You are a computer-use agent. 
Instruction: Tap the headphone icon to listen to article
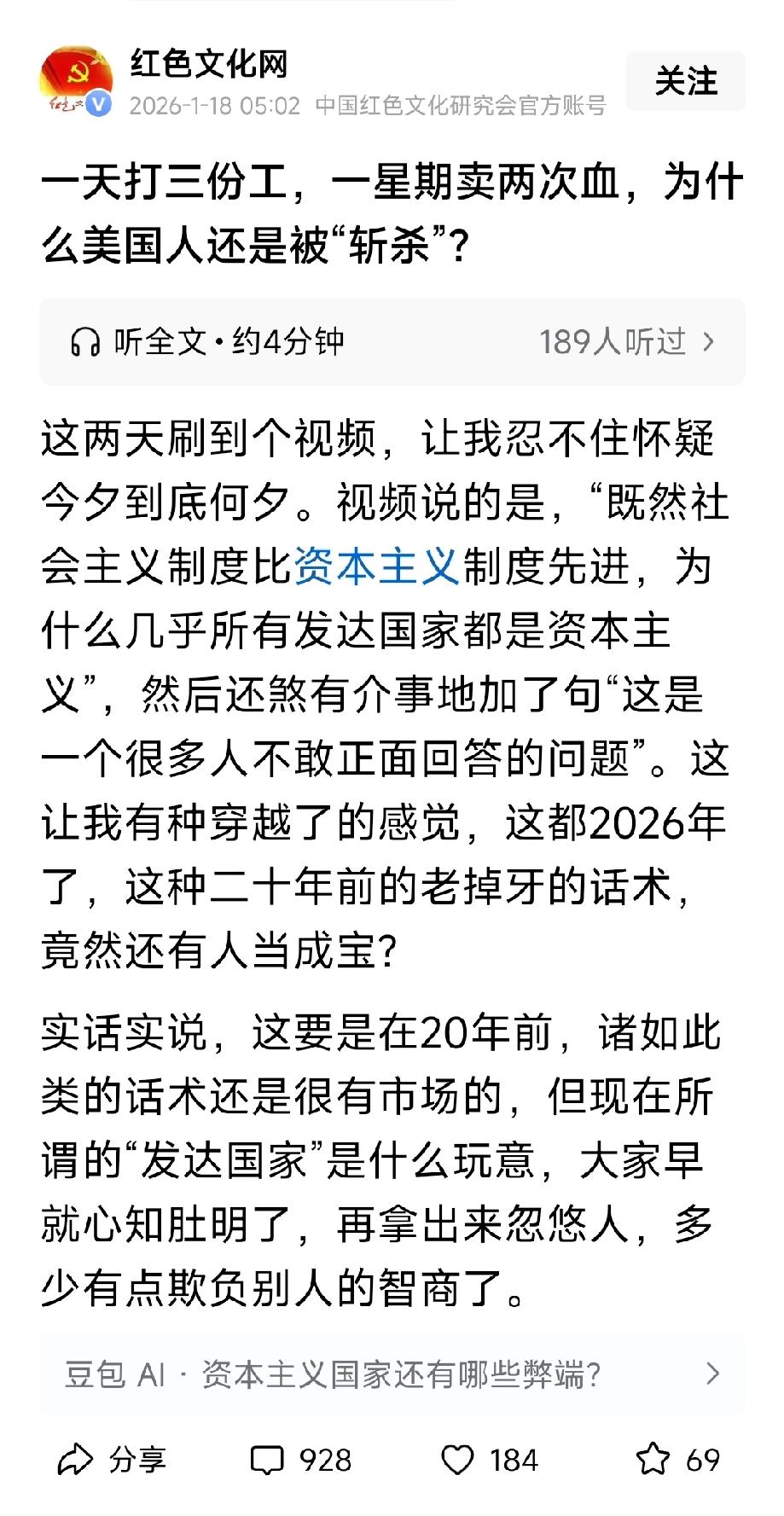(85, 339)
